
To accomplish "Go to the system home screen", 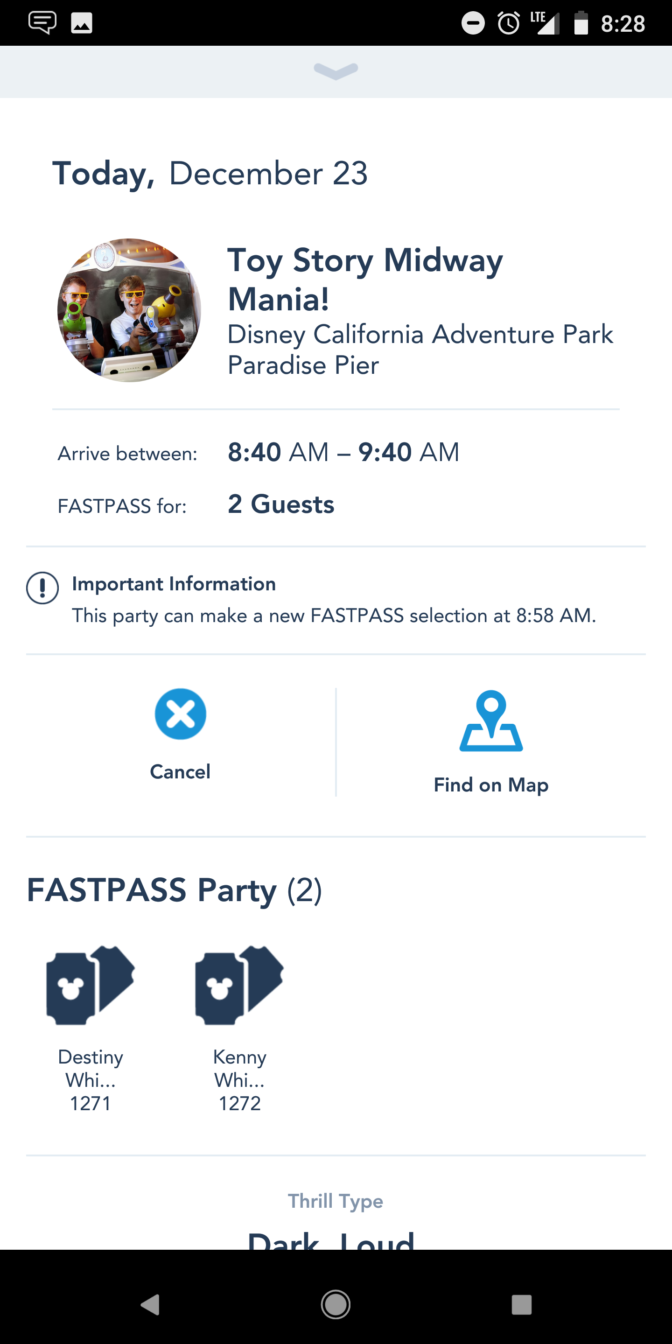I will [x=335, y=1304].
